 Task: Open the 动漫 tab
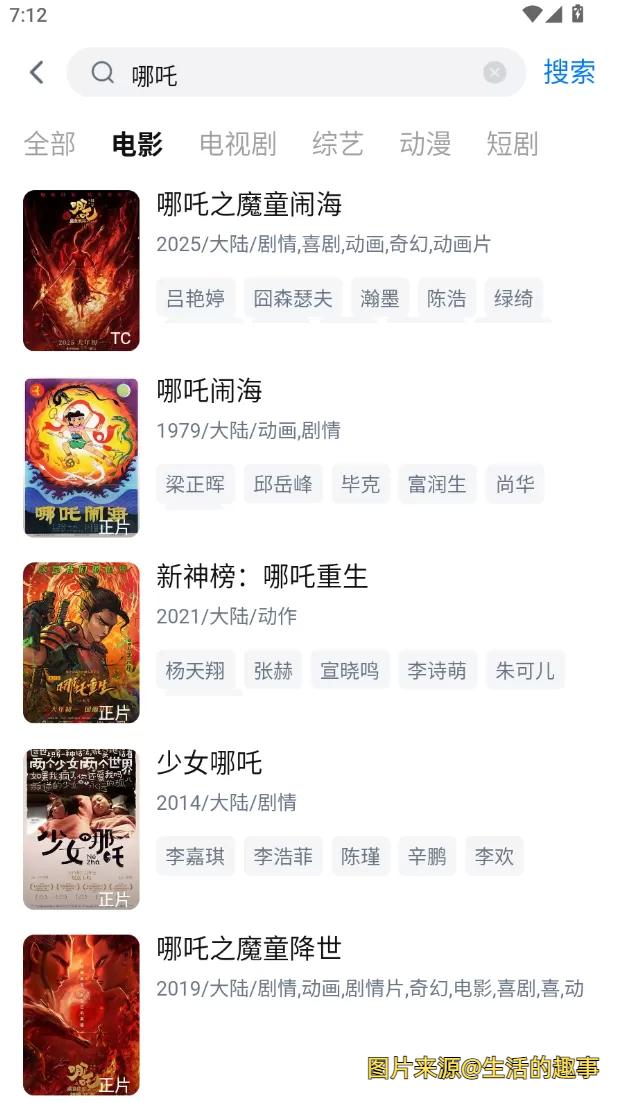tap(425, 144)
